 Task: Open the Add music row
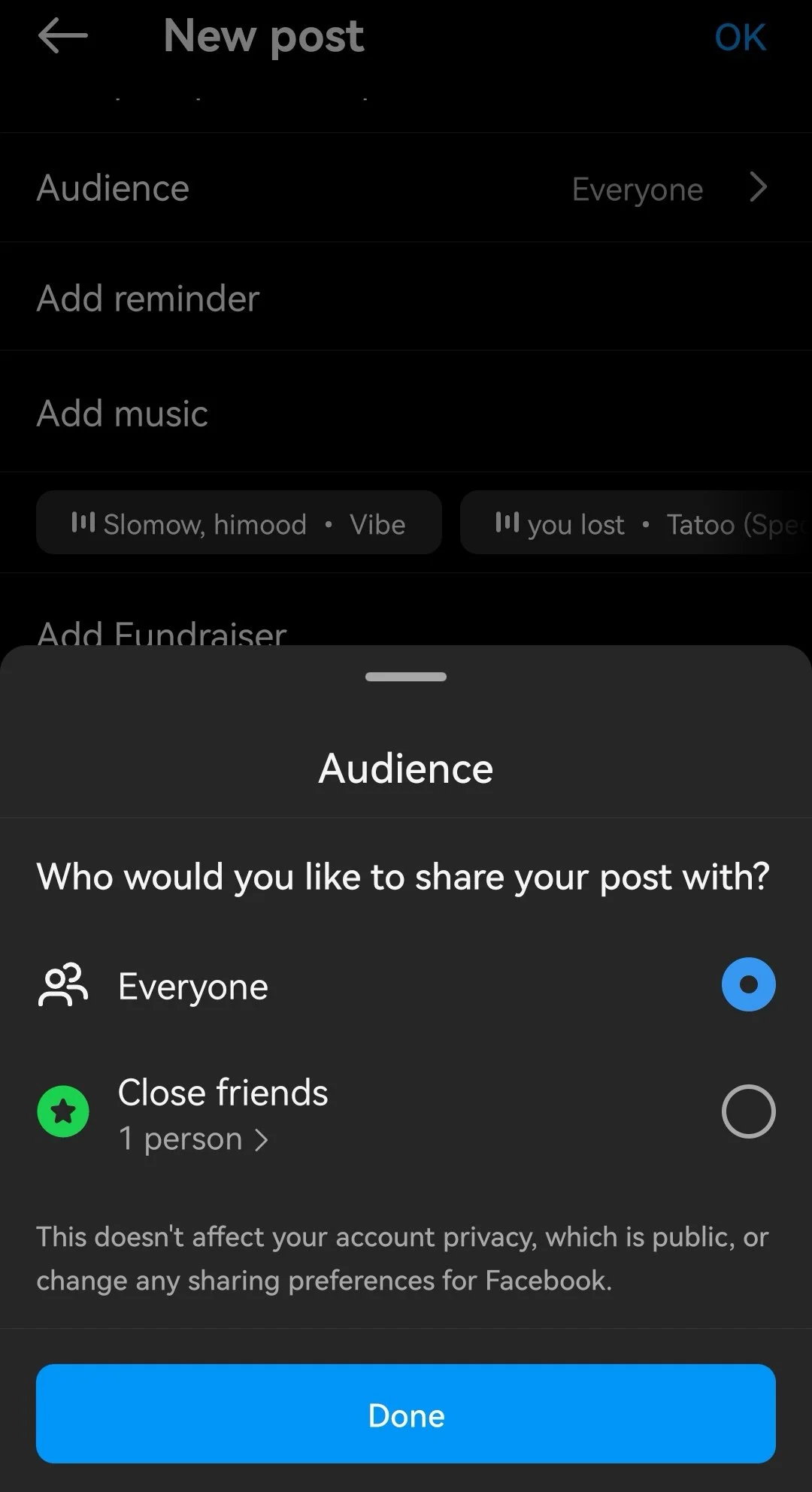point(406,412)
